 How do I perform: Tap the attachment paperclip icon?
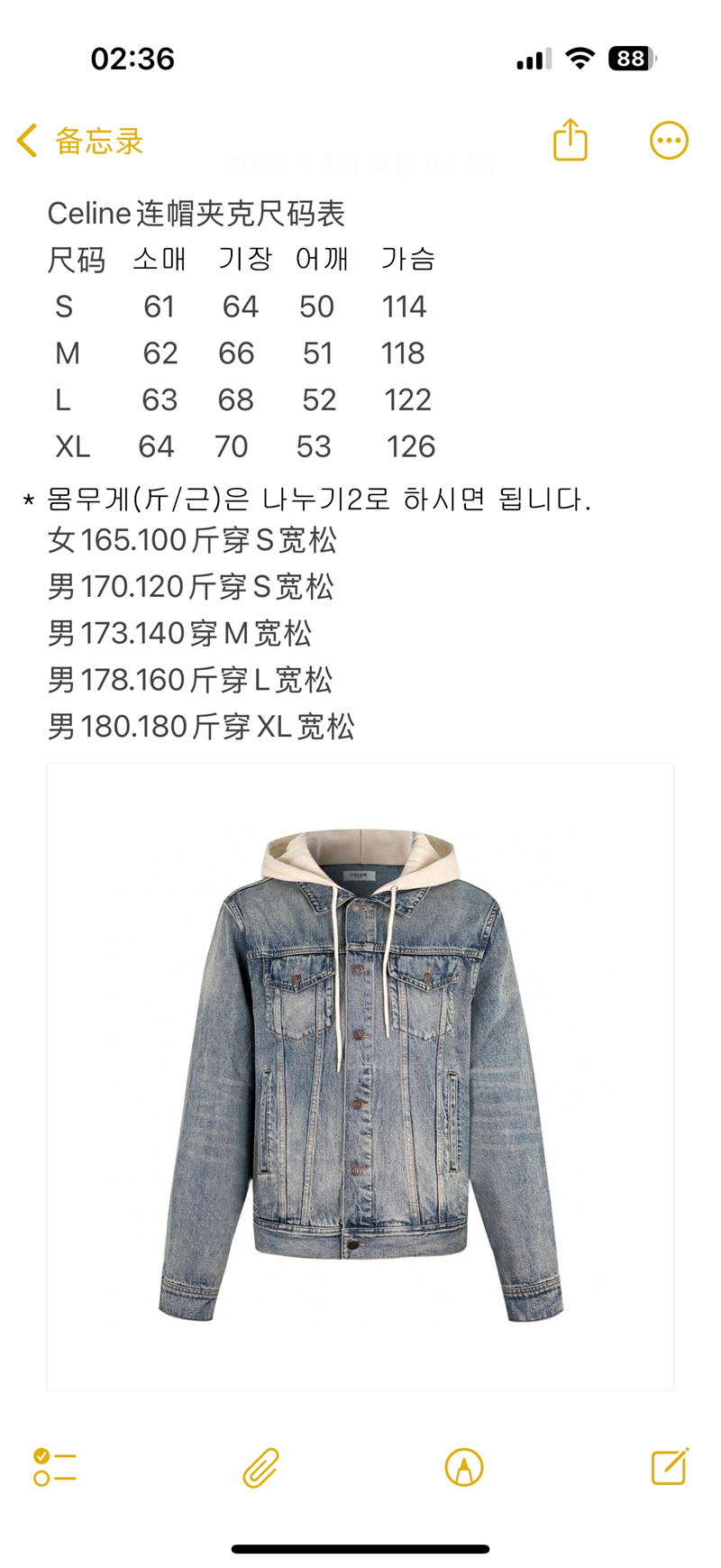[260, 1467]
